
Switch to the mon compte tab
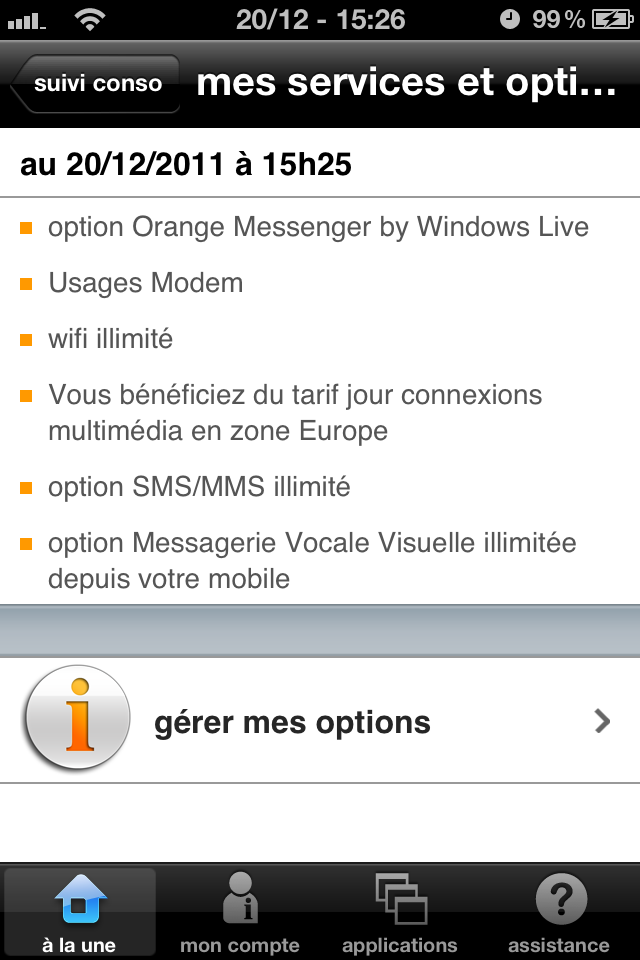240,911
